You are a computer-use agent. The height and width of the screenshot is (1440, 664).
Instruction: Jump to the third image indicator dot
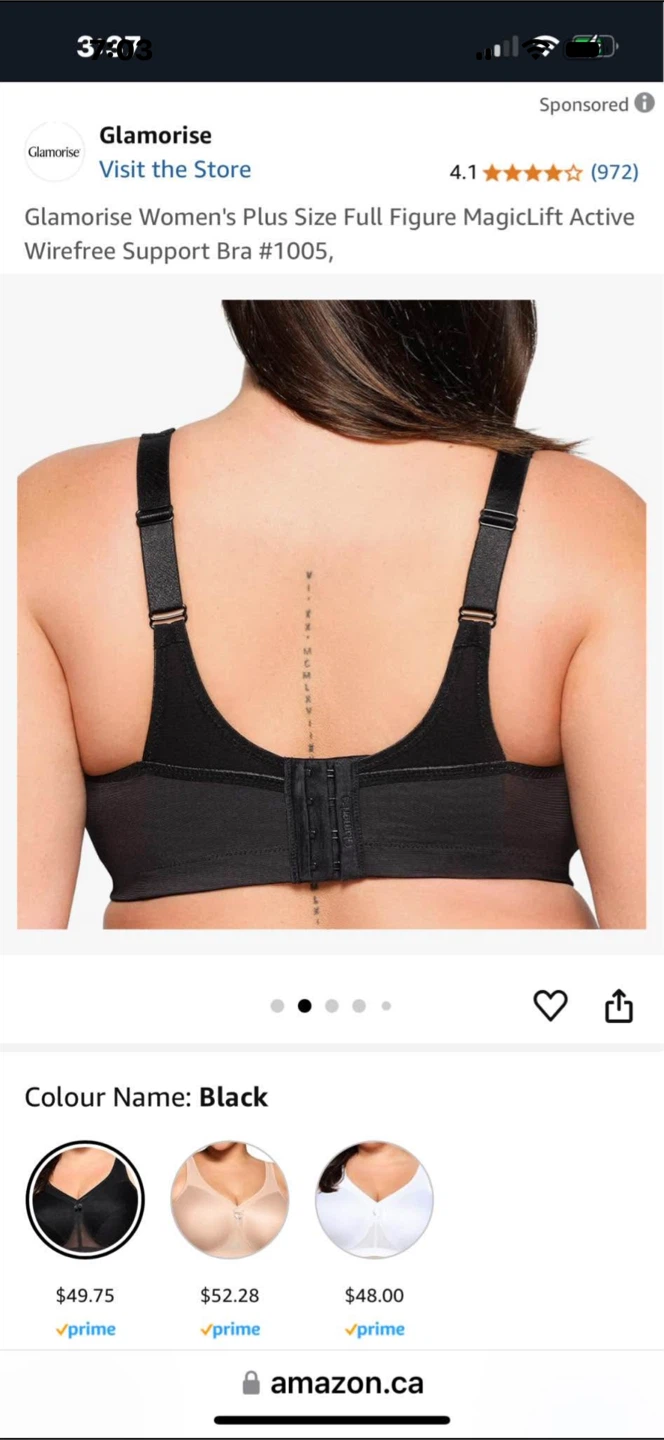pyautogui.click(x=332, y=1006)
